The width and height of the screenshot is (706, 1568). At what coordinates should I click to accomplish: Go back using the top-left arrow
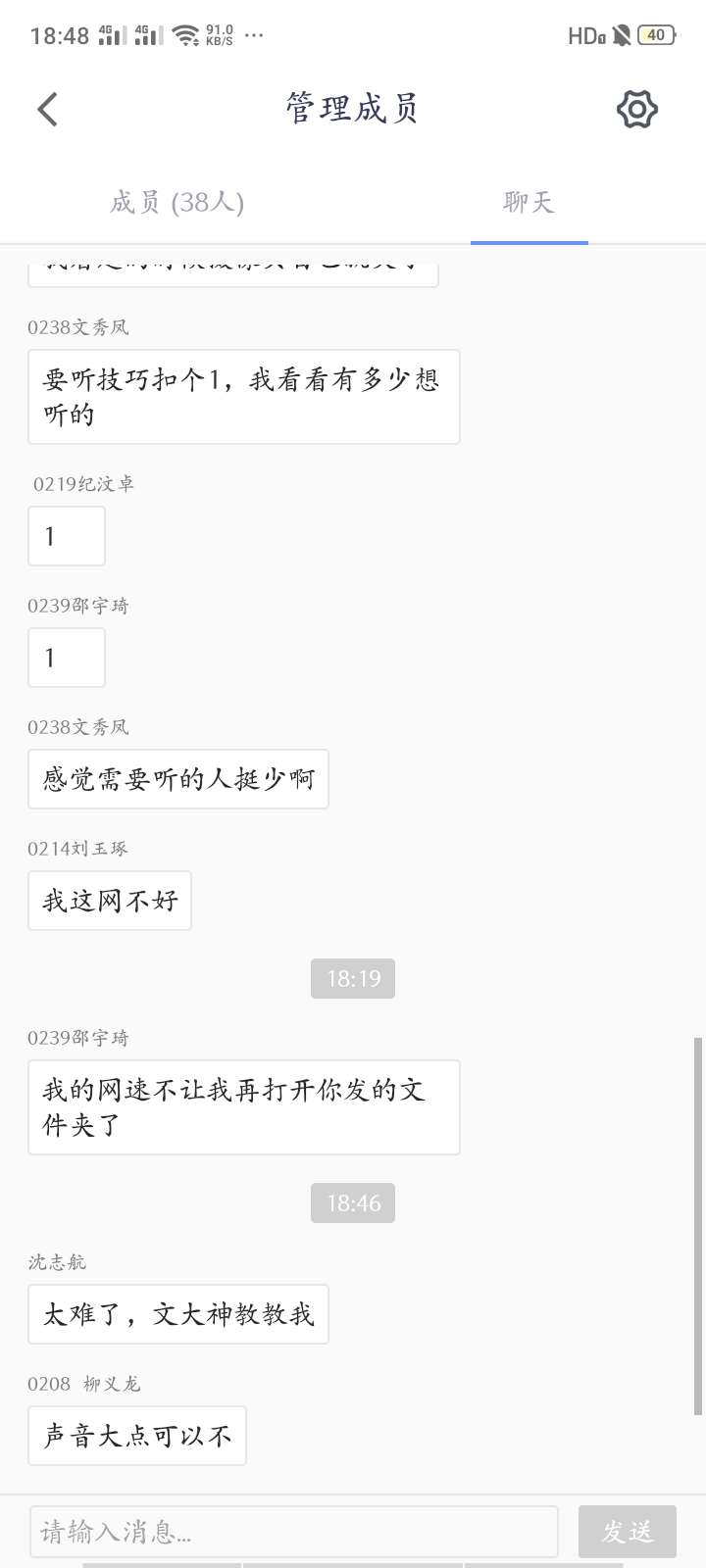(48, 109)
